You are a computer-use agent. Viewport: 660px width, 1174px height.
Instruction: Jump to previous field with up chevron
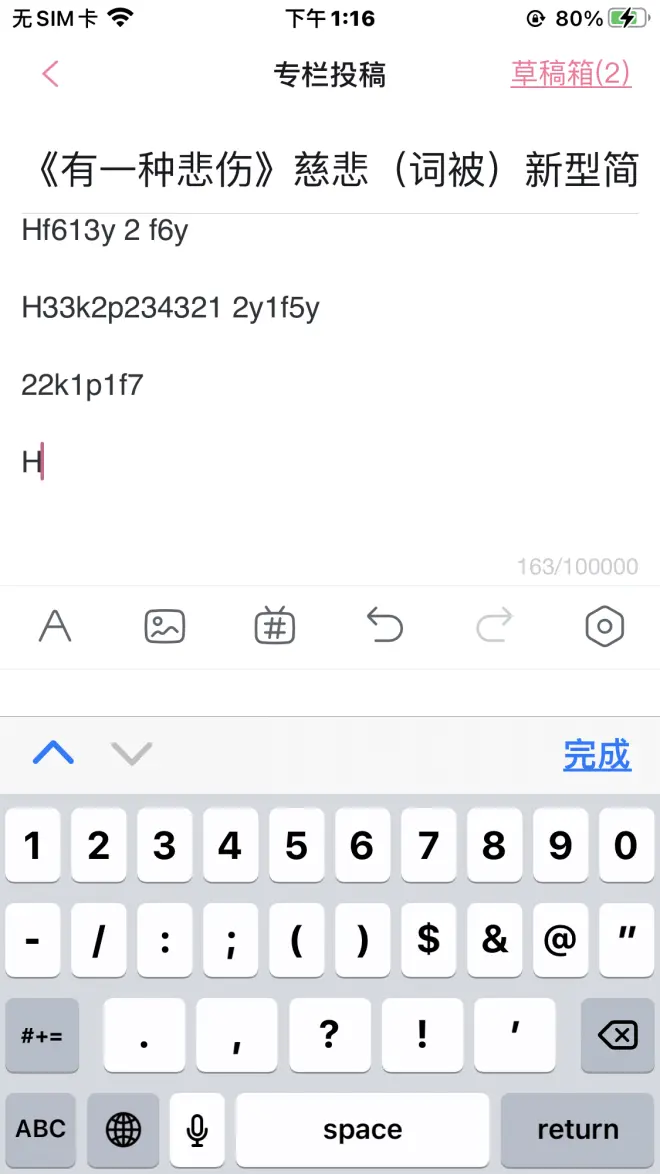pos(53,754)
